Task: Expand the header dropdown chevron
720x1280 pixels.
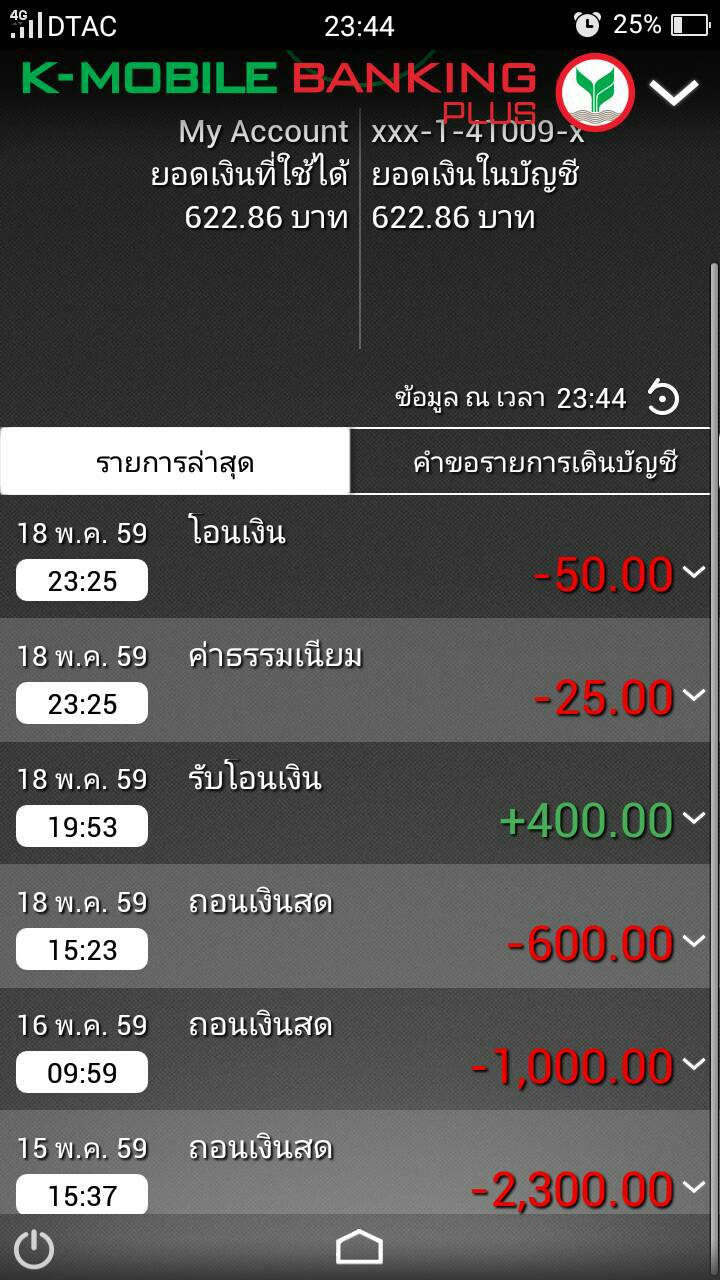Action: tap(674, 93)
